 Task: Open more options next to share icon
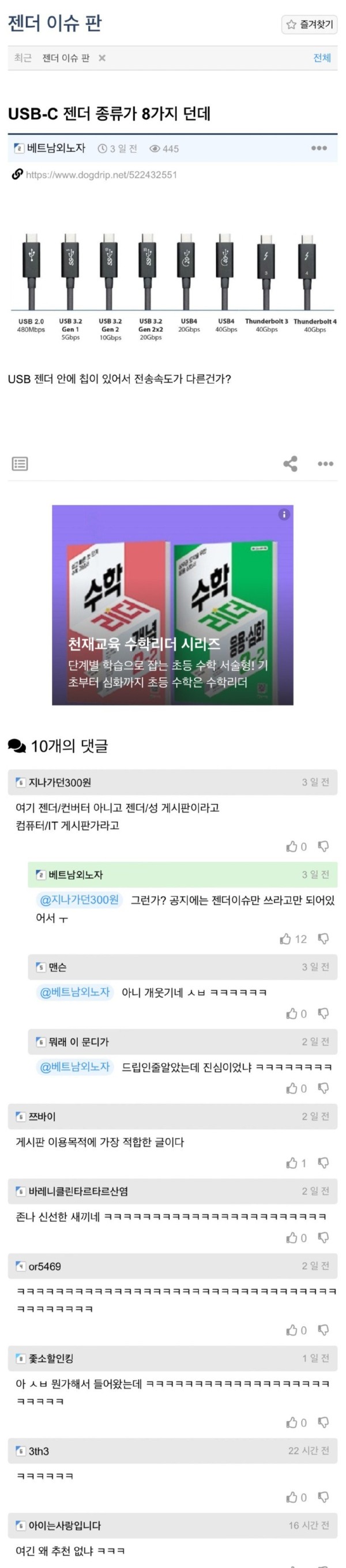(325, 464)
